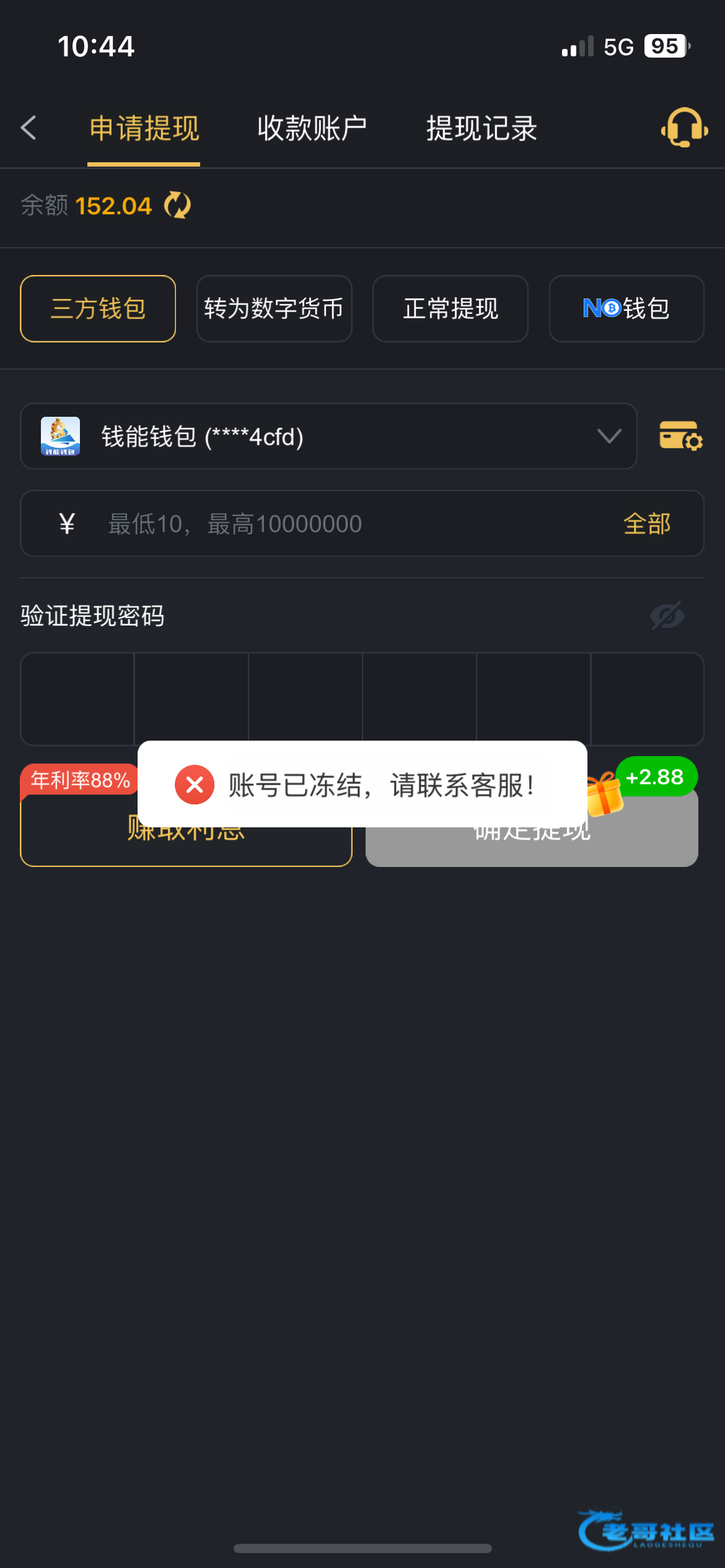Tap the 确定提现 button
Screen dimensions: 725x1568
532,847
